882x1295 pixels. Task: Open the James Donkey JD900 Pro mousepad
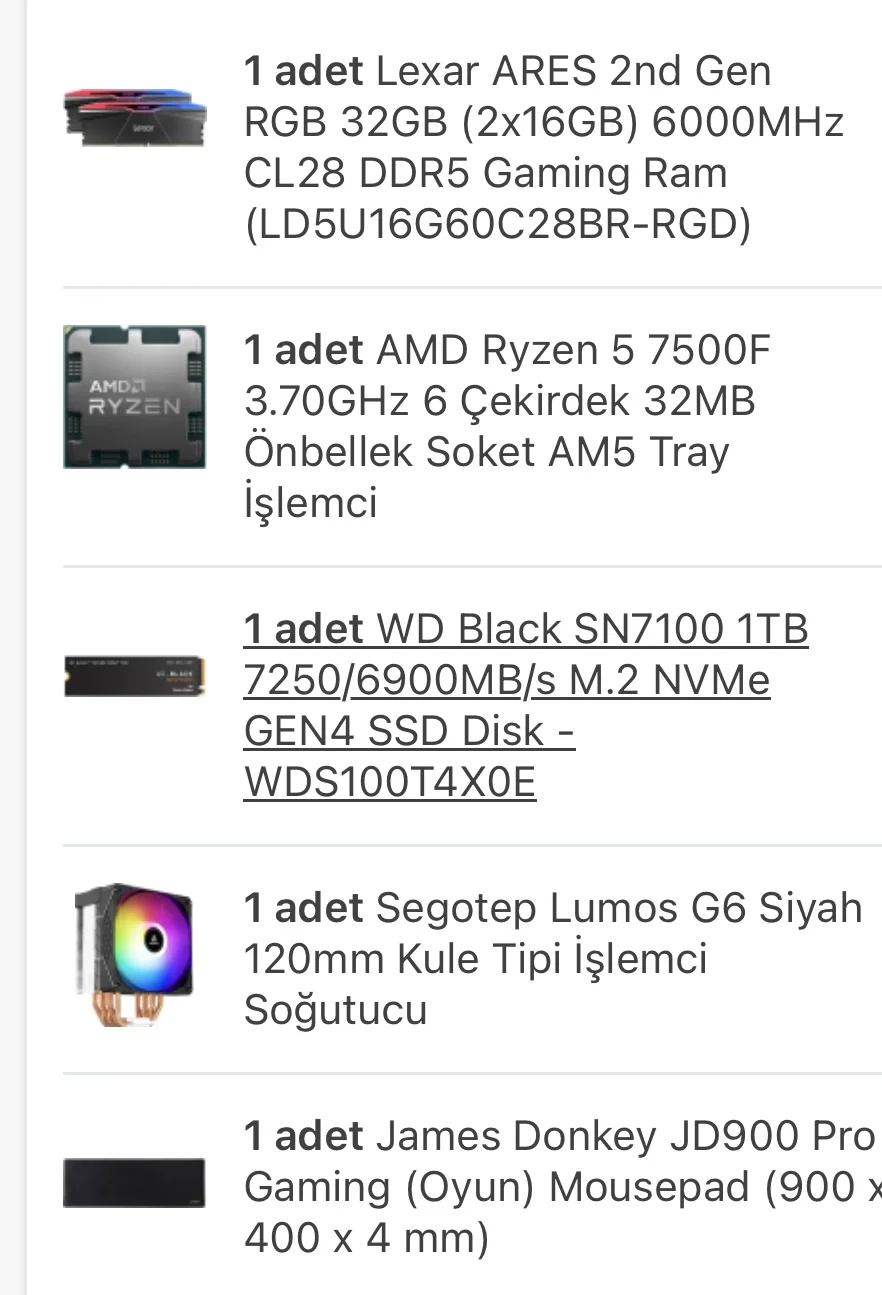tap(559, 1187)
